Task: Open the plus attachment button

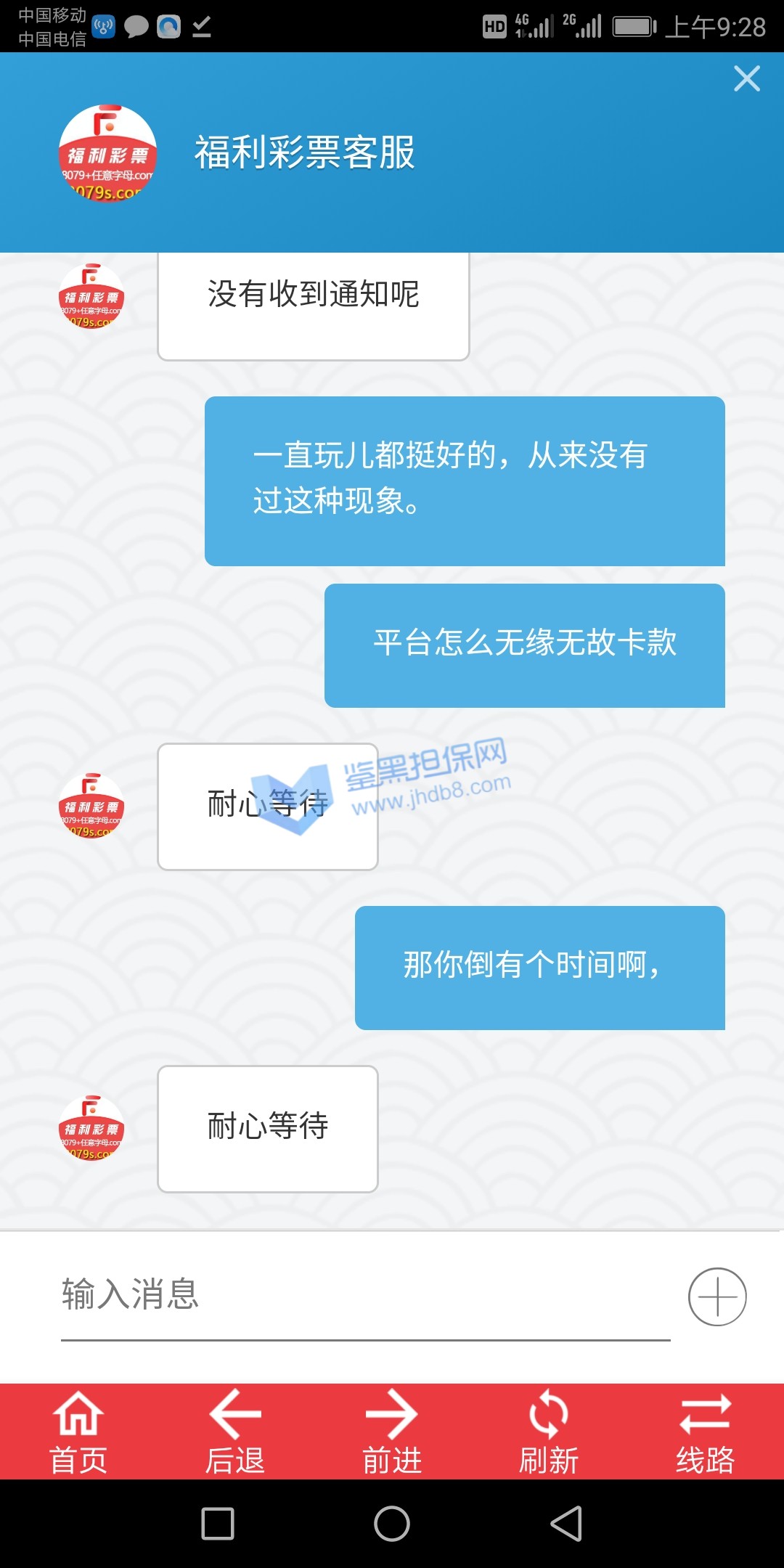Action: click(717, 1297)
